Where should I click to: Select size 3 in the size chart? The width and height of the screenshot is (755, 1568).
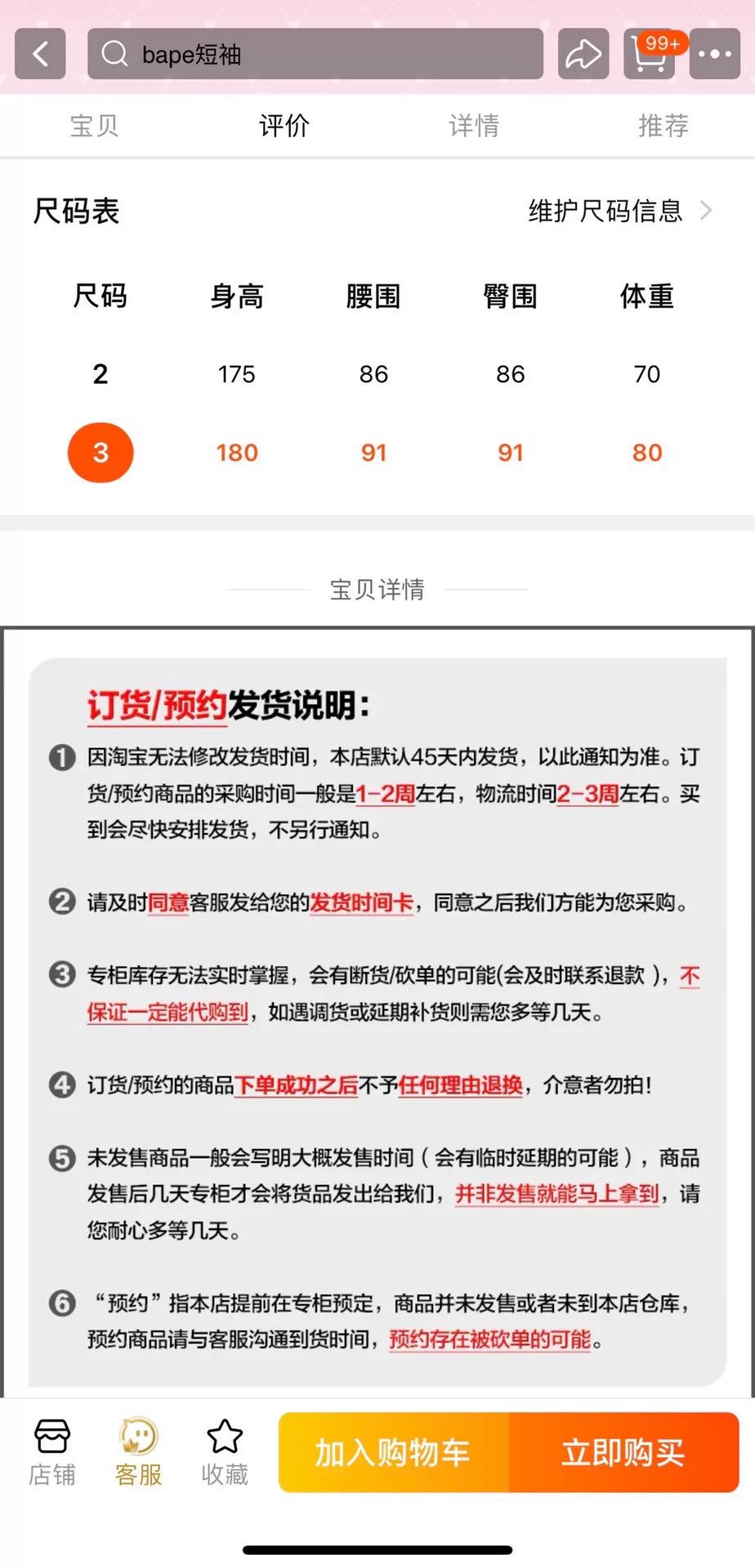(101, 452)
